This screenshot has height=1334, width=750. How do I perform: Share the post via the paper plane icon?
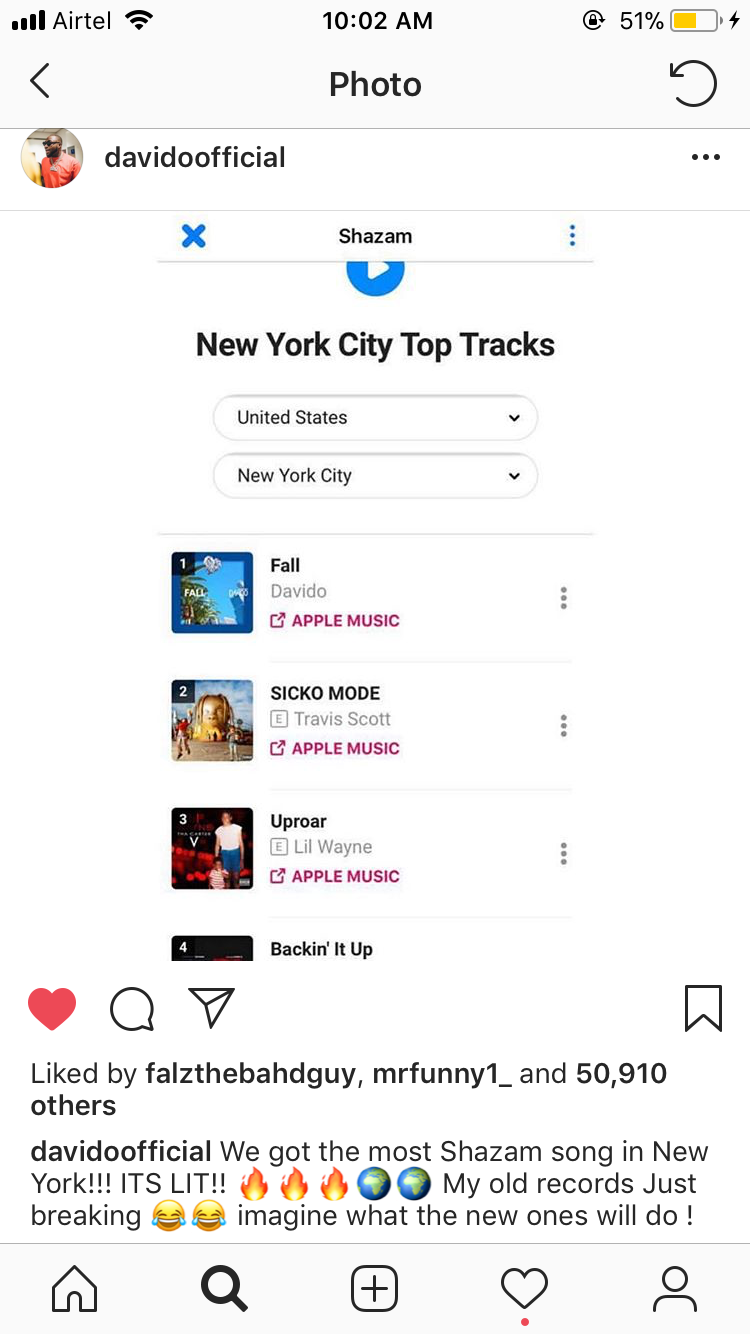point(211,1008)
